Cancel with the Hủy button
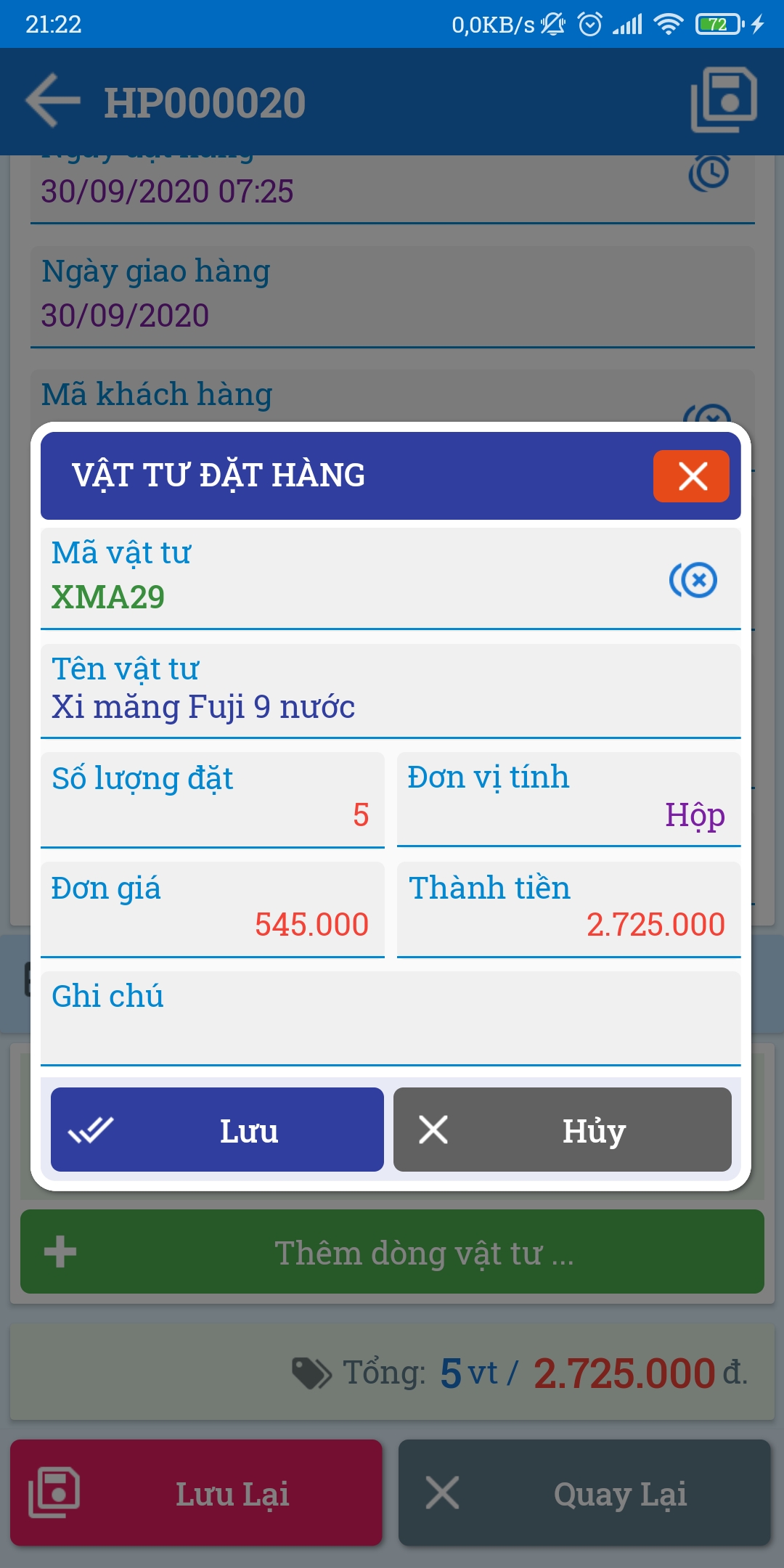The height and width of the screenshot is (1568, 784). [562, 1130]
